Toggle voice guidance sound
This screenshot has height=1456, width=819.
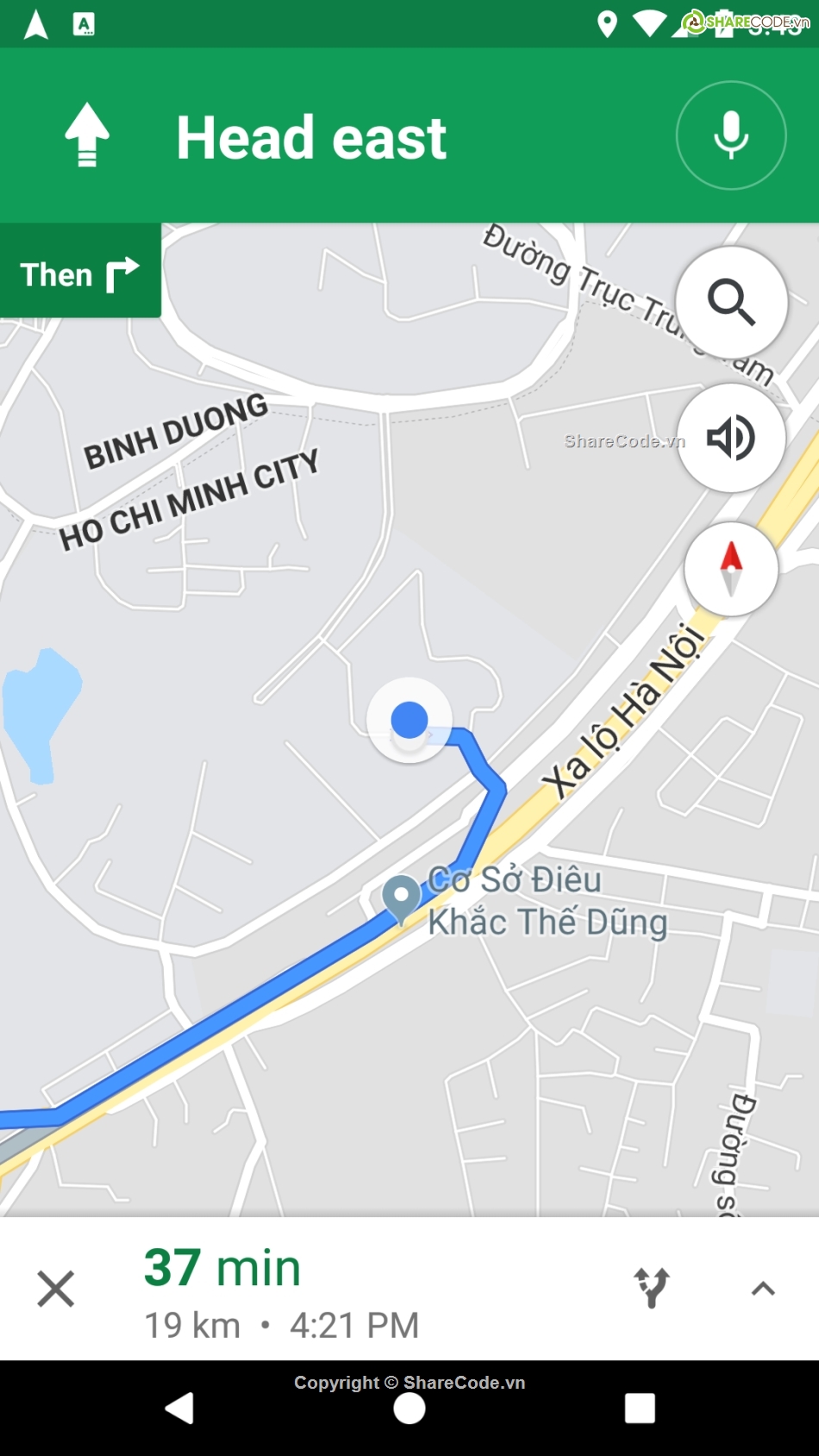click(731, 438)
